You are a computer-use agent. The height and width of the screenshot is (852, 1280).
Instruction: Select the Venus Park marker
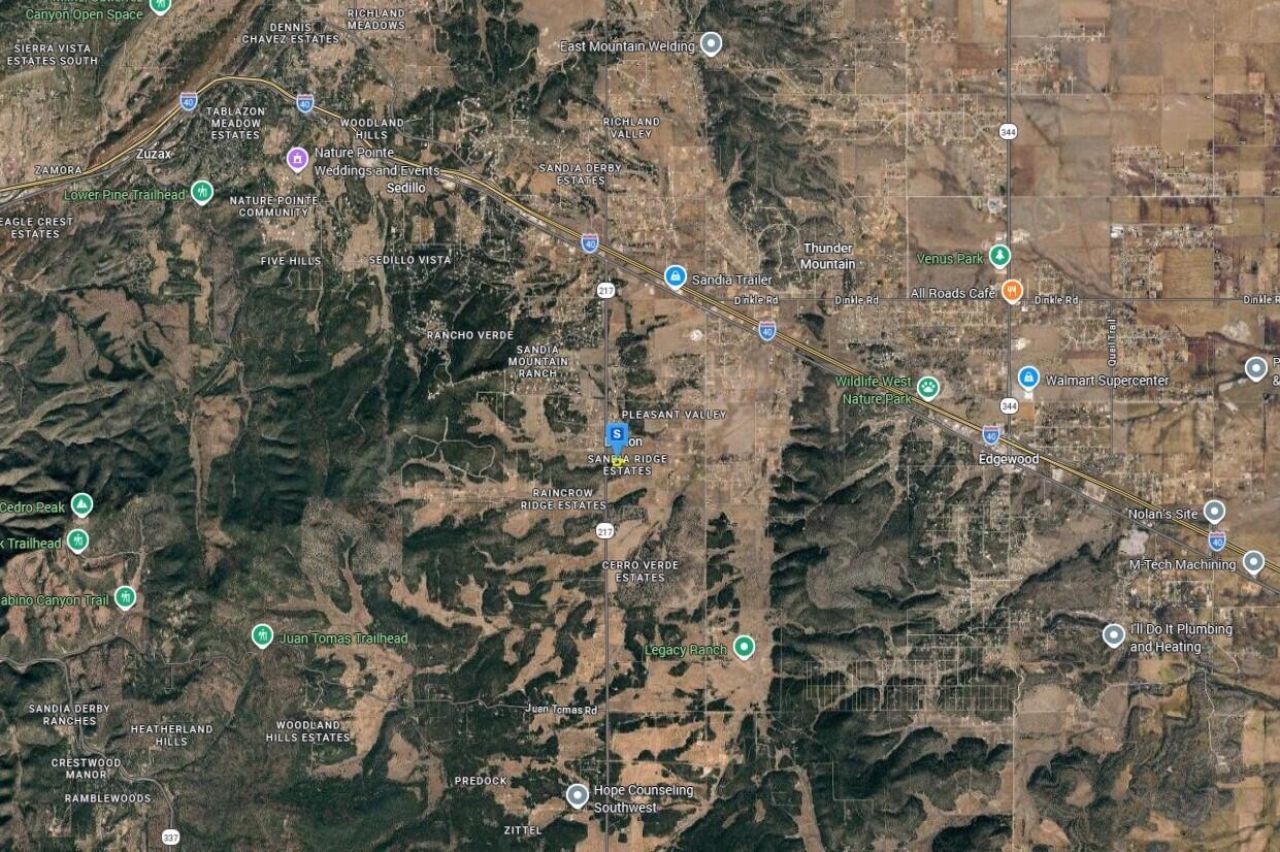tap(1000, 257)
